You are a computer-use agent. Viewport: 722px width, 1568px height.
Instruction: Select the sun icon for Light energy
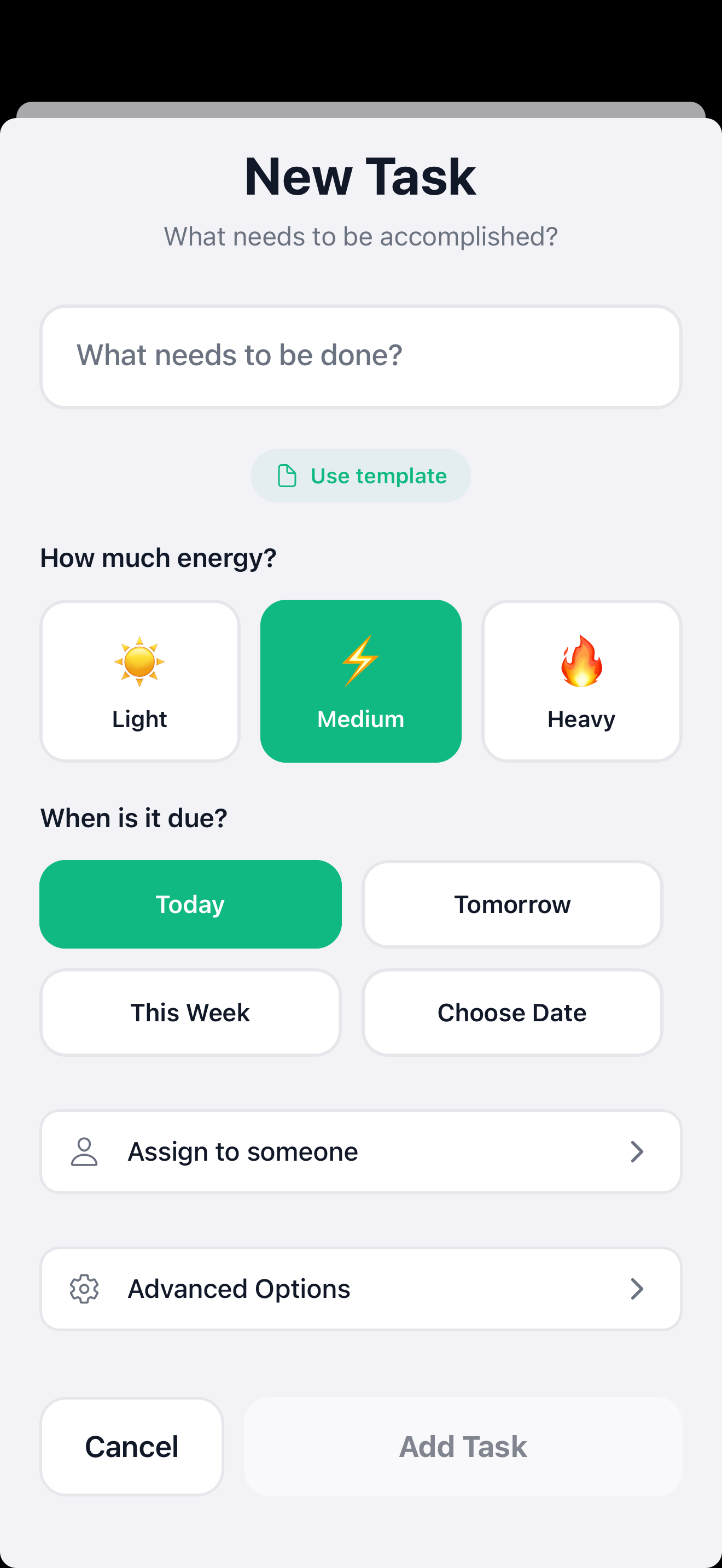[x=139, y=663]
